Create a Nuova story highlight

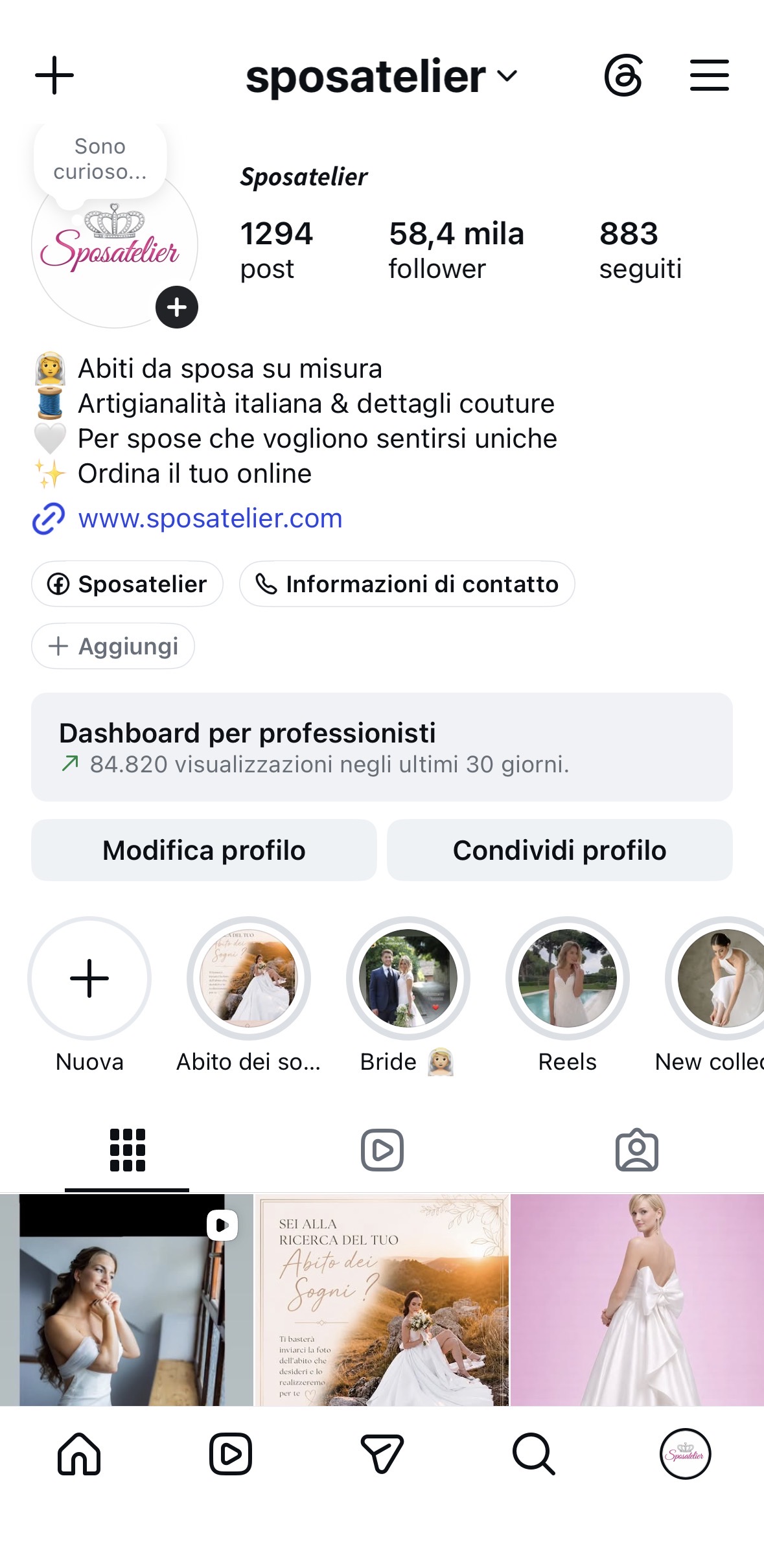click(x=89, y=978)
